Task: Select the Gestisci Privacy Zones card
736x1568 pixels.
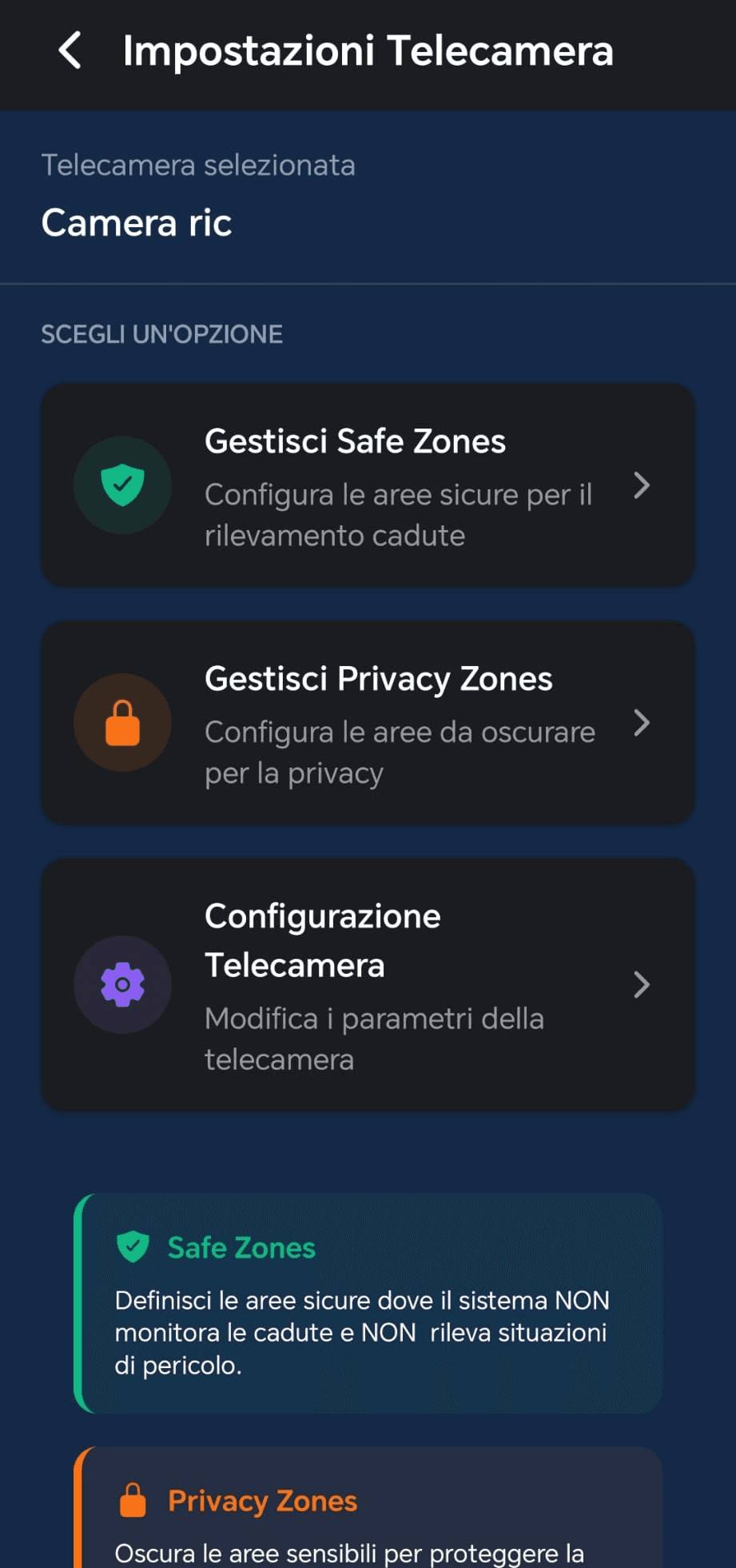Action: coord(368,722)
